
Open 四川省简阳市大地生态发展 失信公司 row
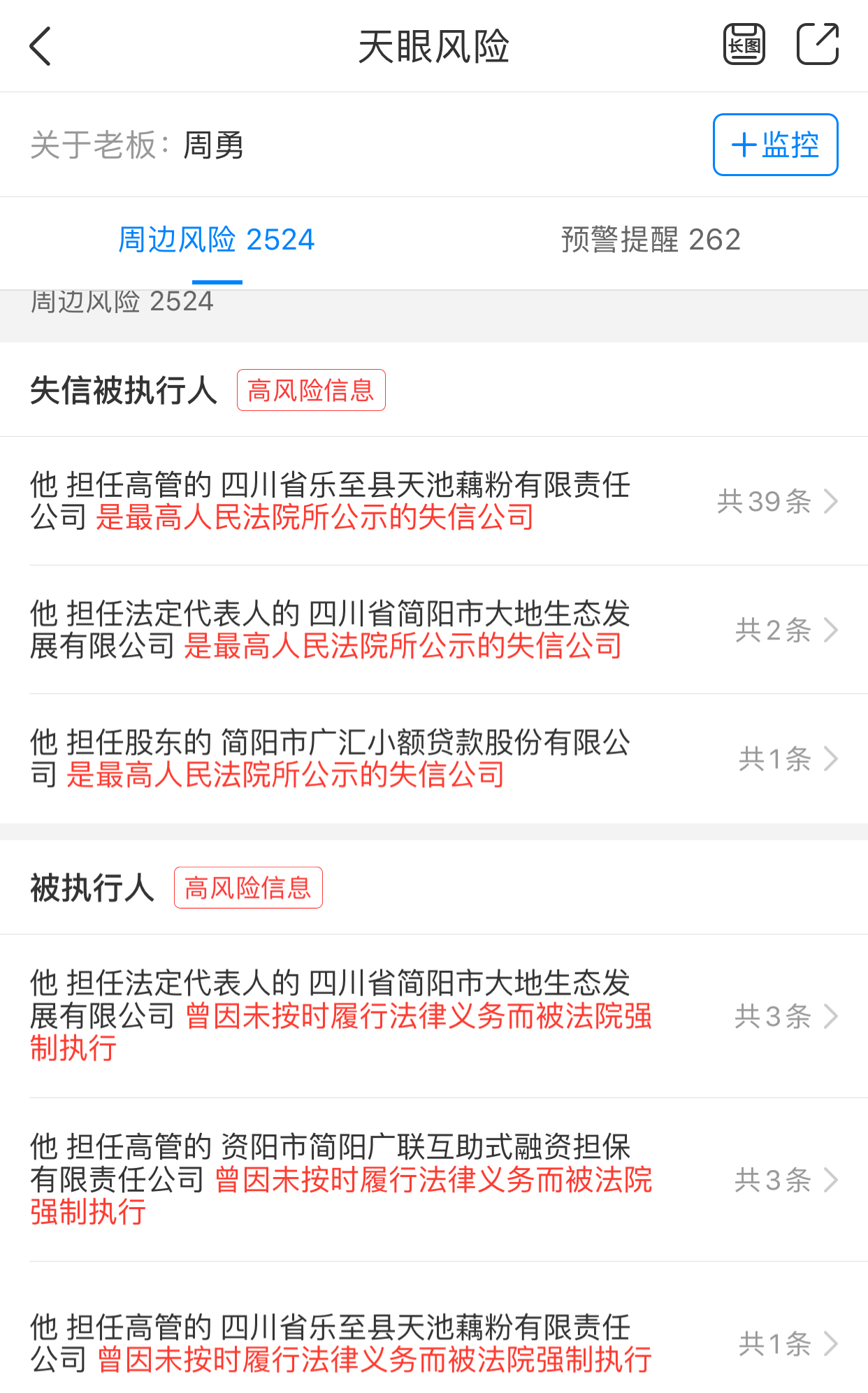(433, 630)
